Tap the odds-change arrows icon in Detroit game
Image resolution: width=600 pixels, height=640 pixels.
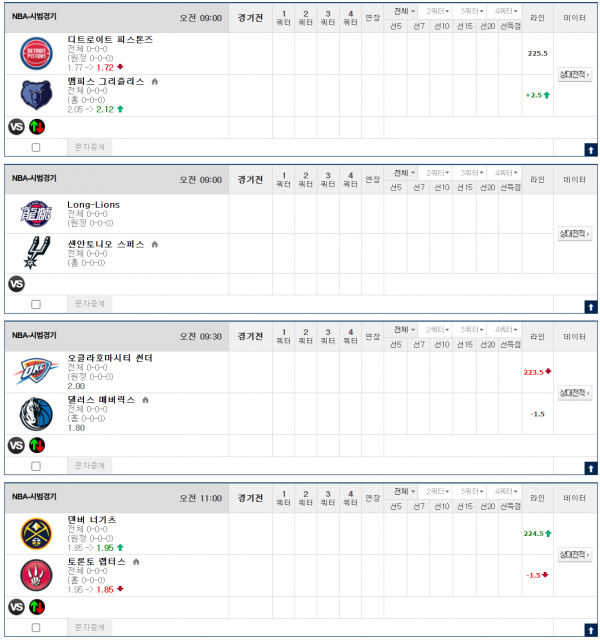37,126
